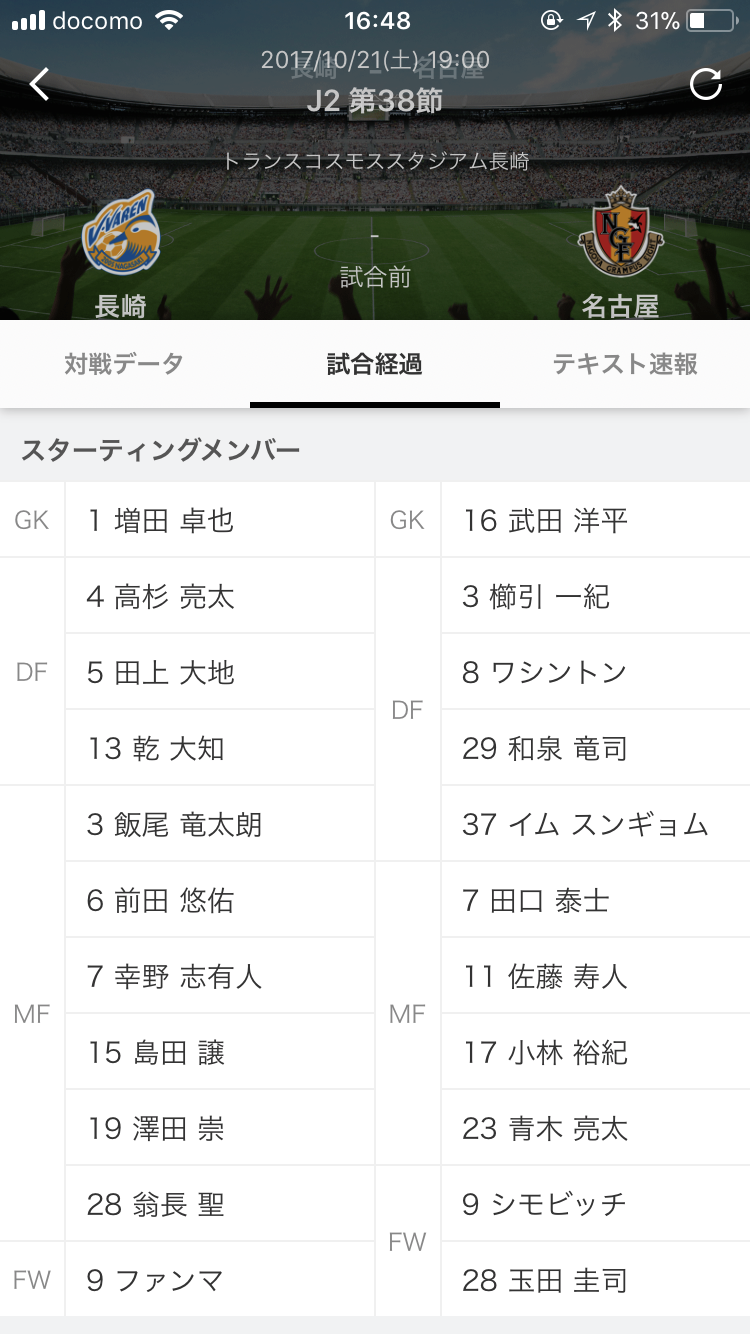The width and height of the screenshot is (750, 1334).
Task: Select the 試合経過 tab
Action: coord(375,364)
